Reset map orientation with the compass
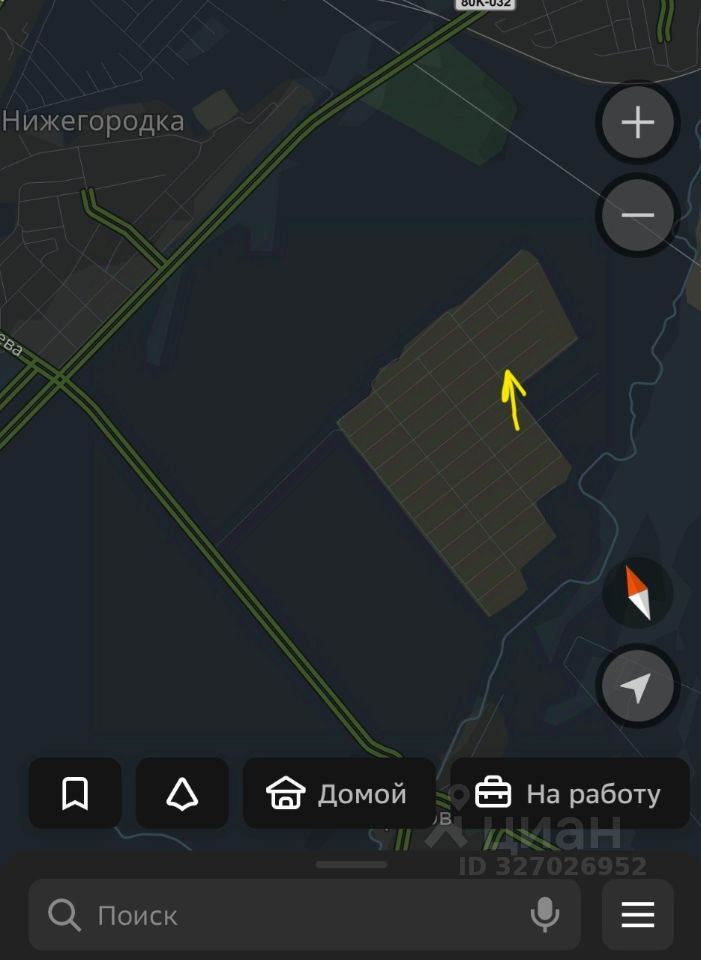The image size is (701, 960). tap(637, 594)
